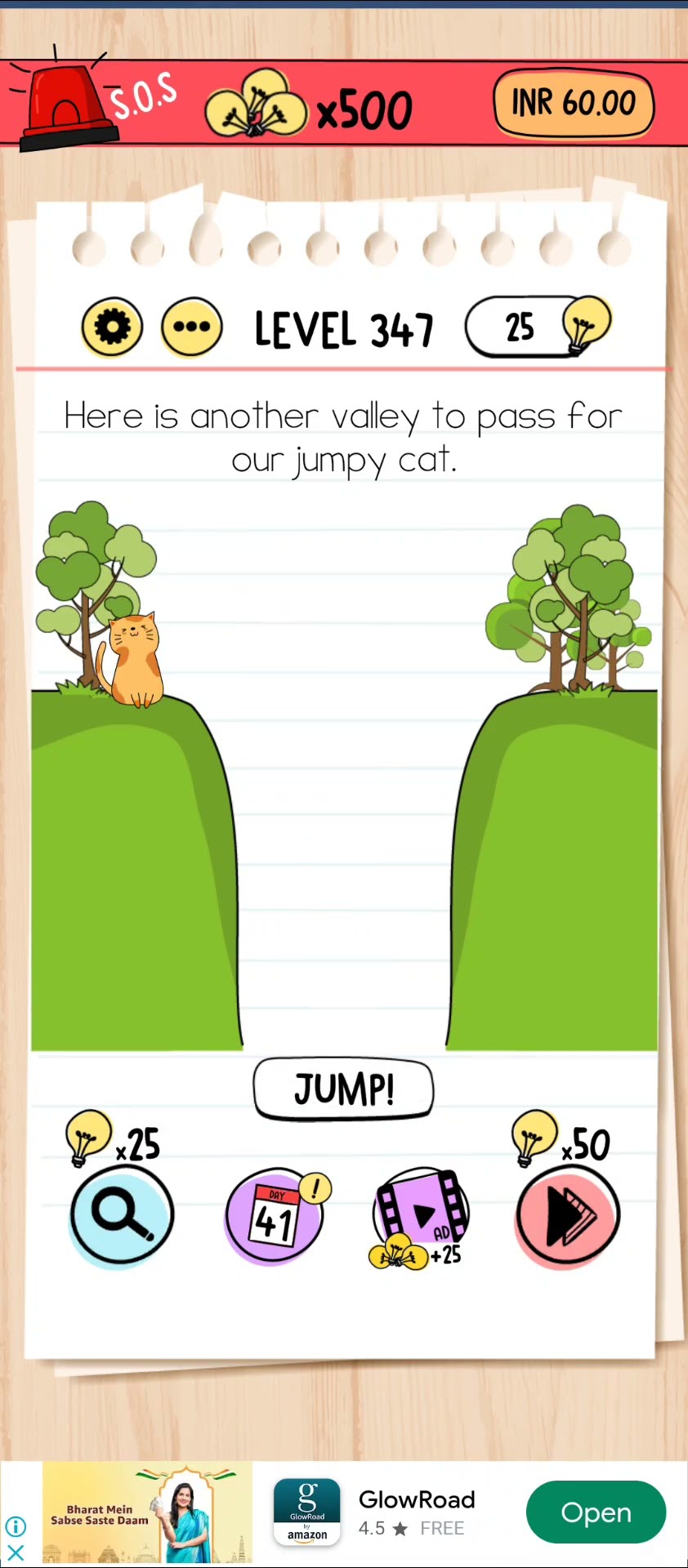Tap the orange cat
This screenshot has height=1568, width=688.
pos(133,660)
